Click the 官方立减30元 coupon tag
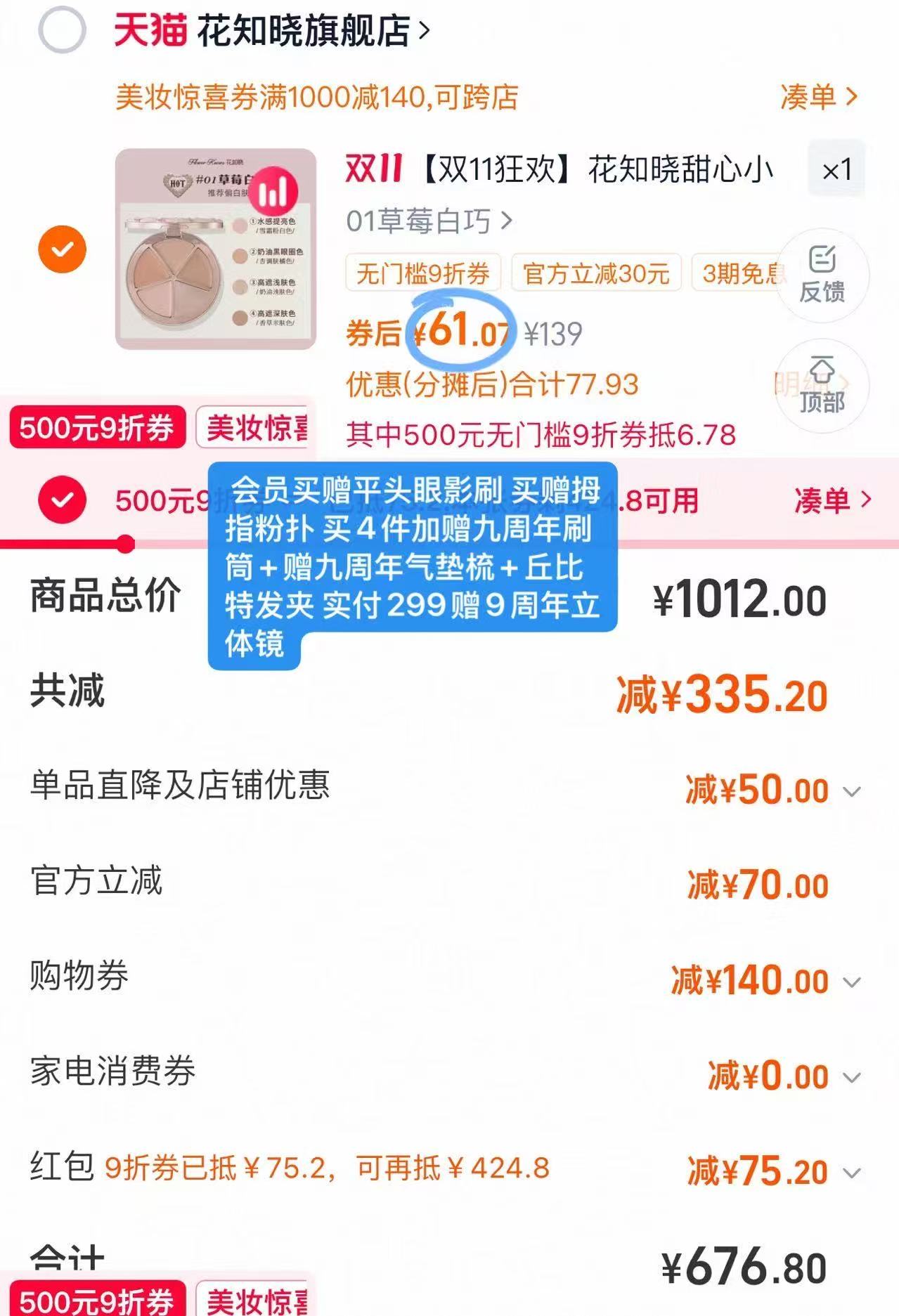 click(x=596, y=274)
